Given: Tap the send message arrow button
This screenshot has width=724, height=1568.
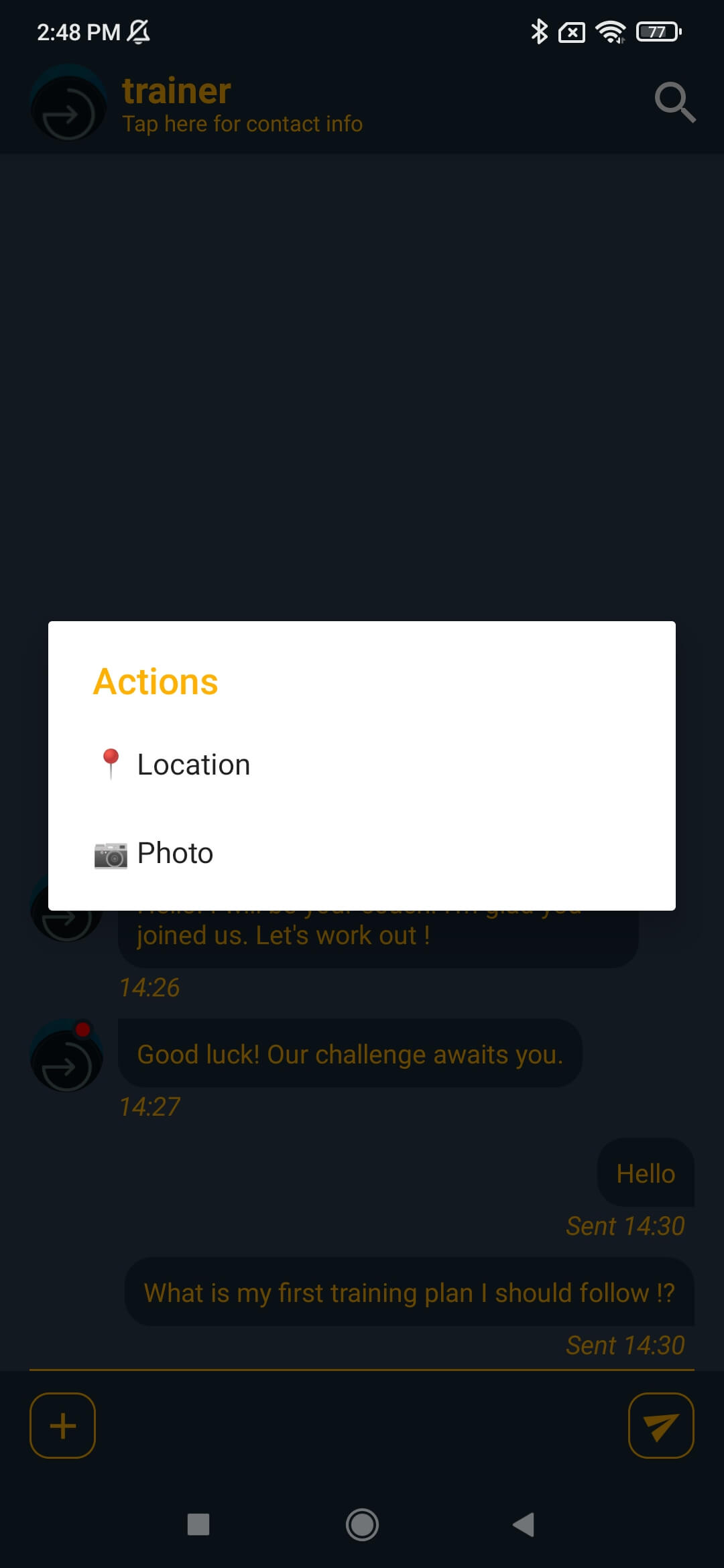Looking at the screenshot, I should tap(661, 1425).
